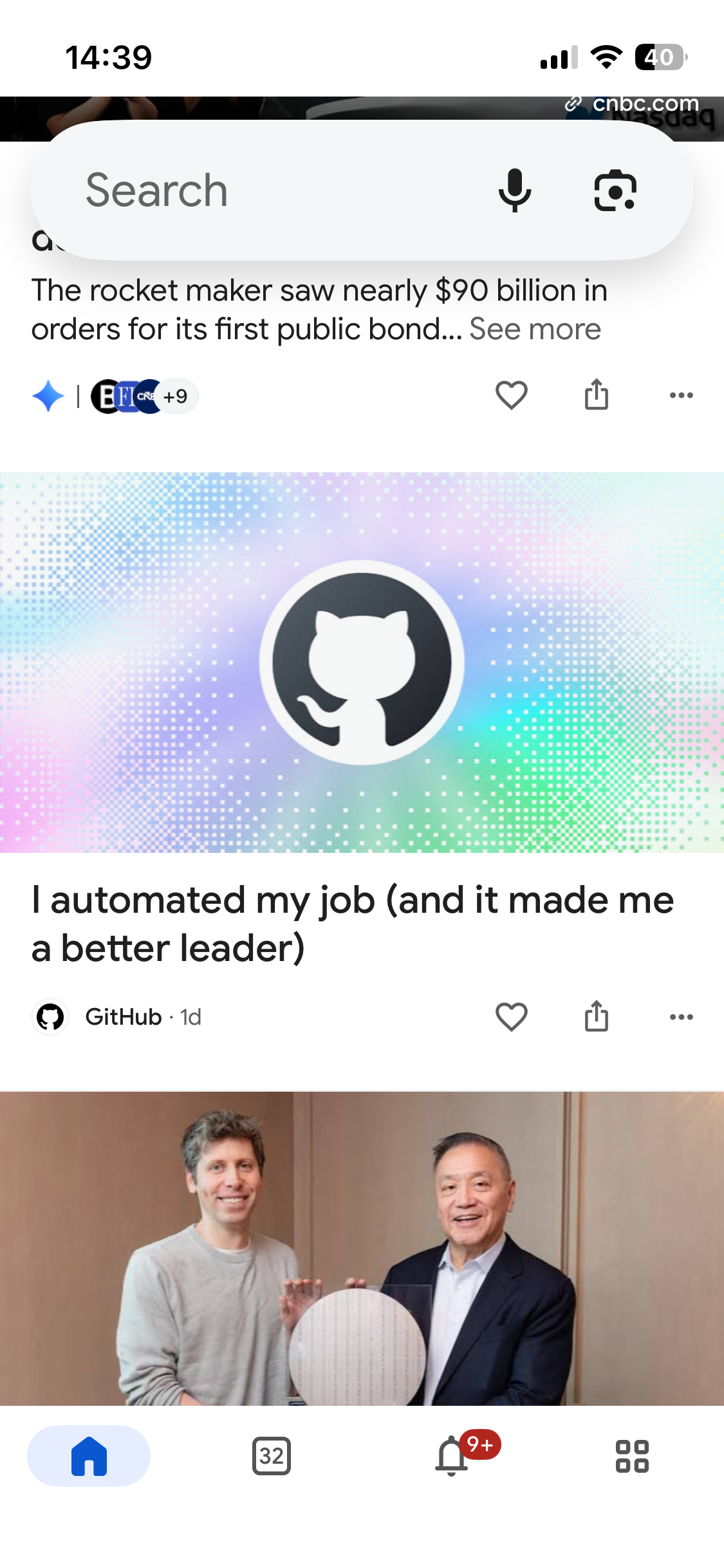
Task: View the +9 sources of the summary
Action: click(175, 397)
